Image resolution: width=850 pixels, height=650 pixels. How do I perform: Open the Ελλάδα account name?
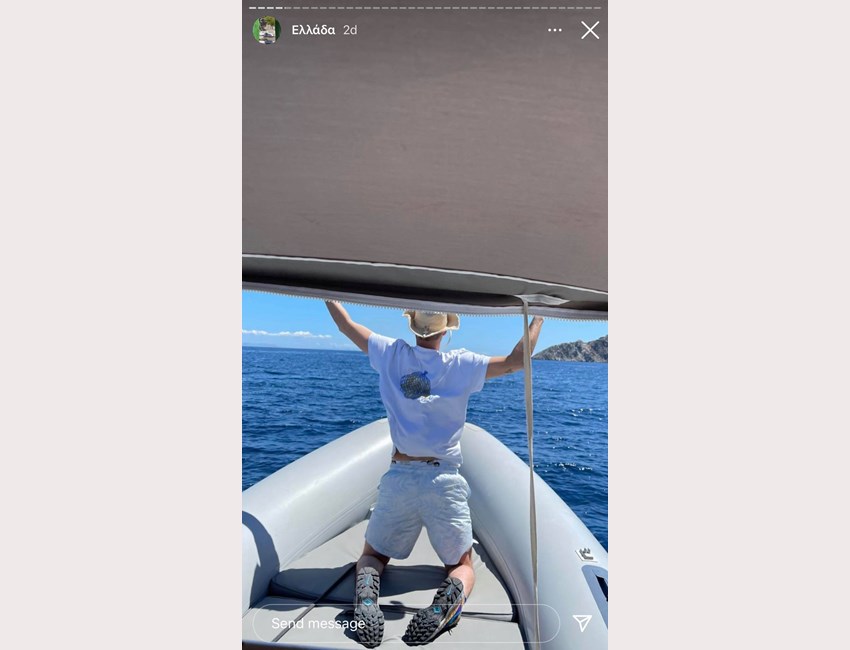313,30
